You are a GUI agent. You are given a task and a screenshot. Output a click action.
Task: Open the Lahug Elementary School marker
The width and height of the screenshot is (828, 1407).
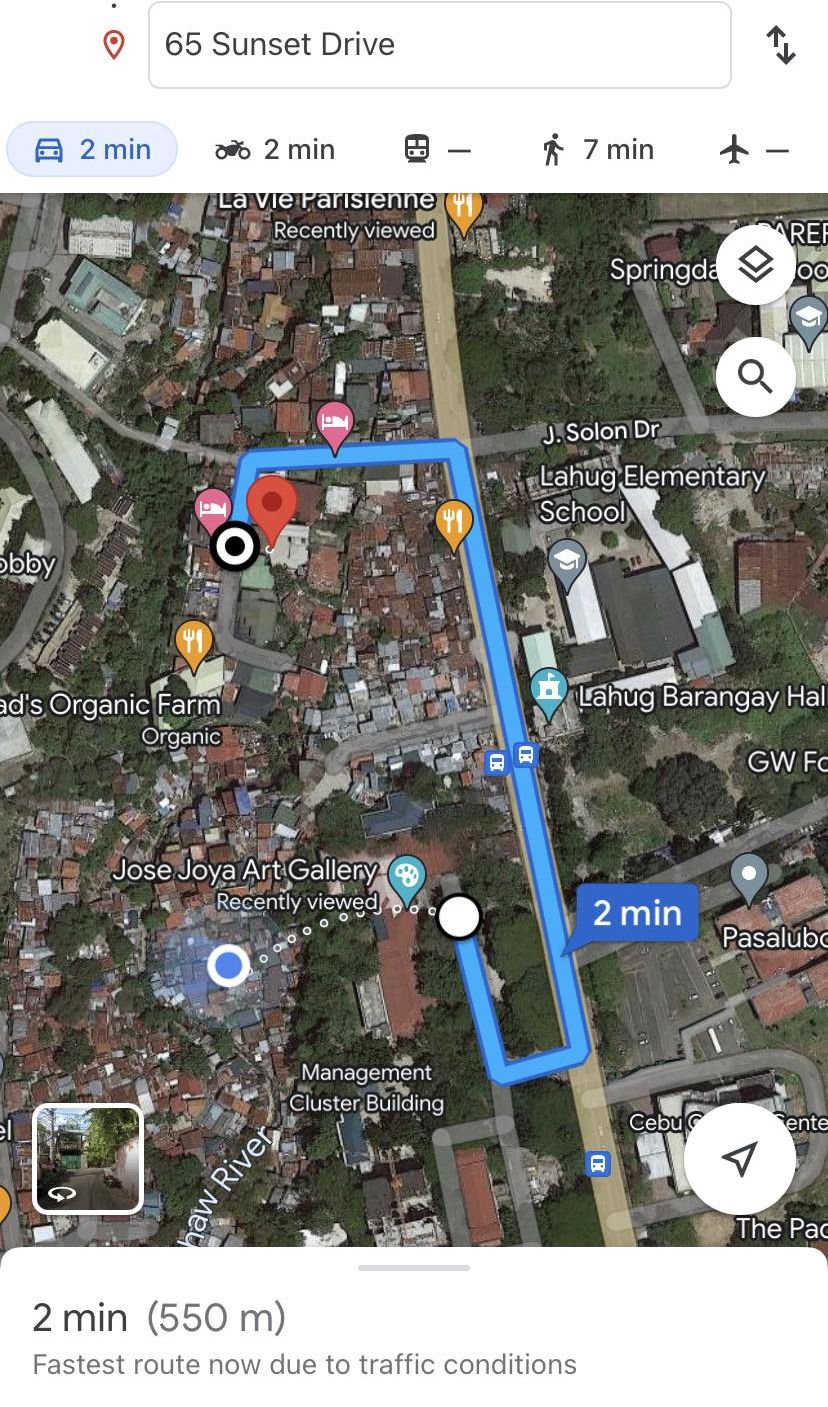(567, 561)
